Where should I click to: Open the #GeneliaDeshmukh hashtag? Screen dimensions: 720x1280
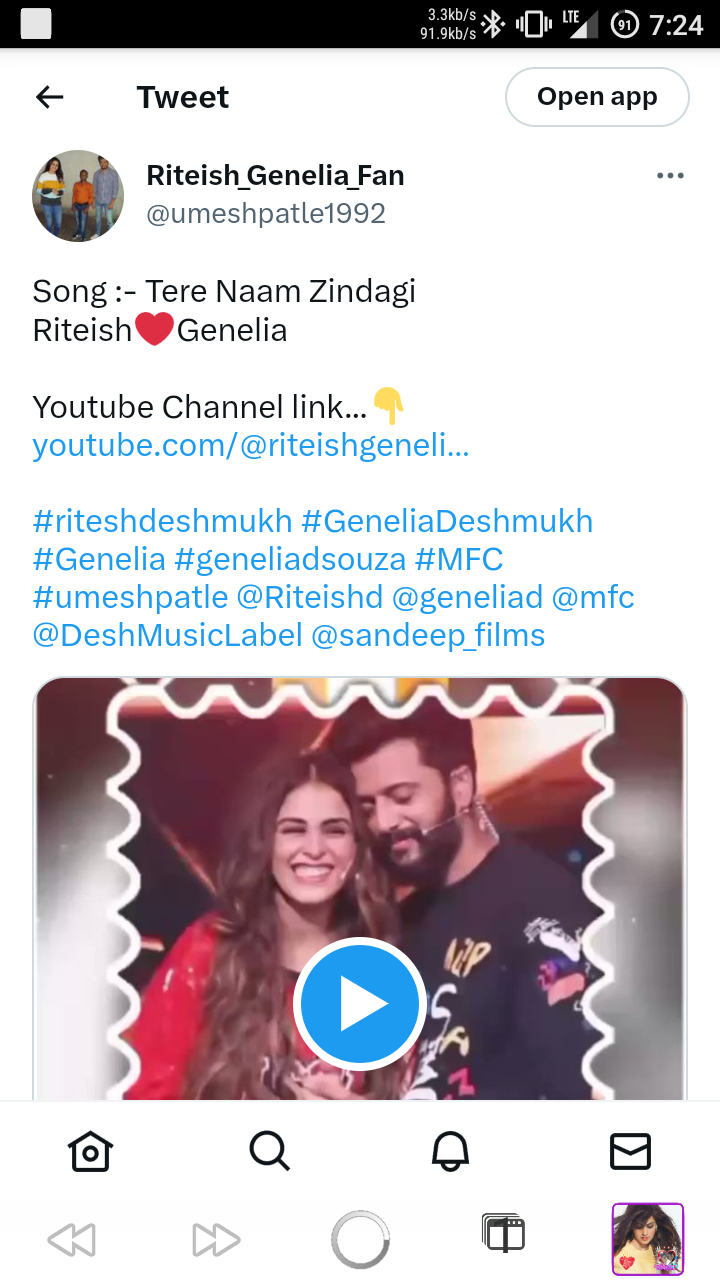[447, 521]
